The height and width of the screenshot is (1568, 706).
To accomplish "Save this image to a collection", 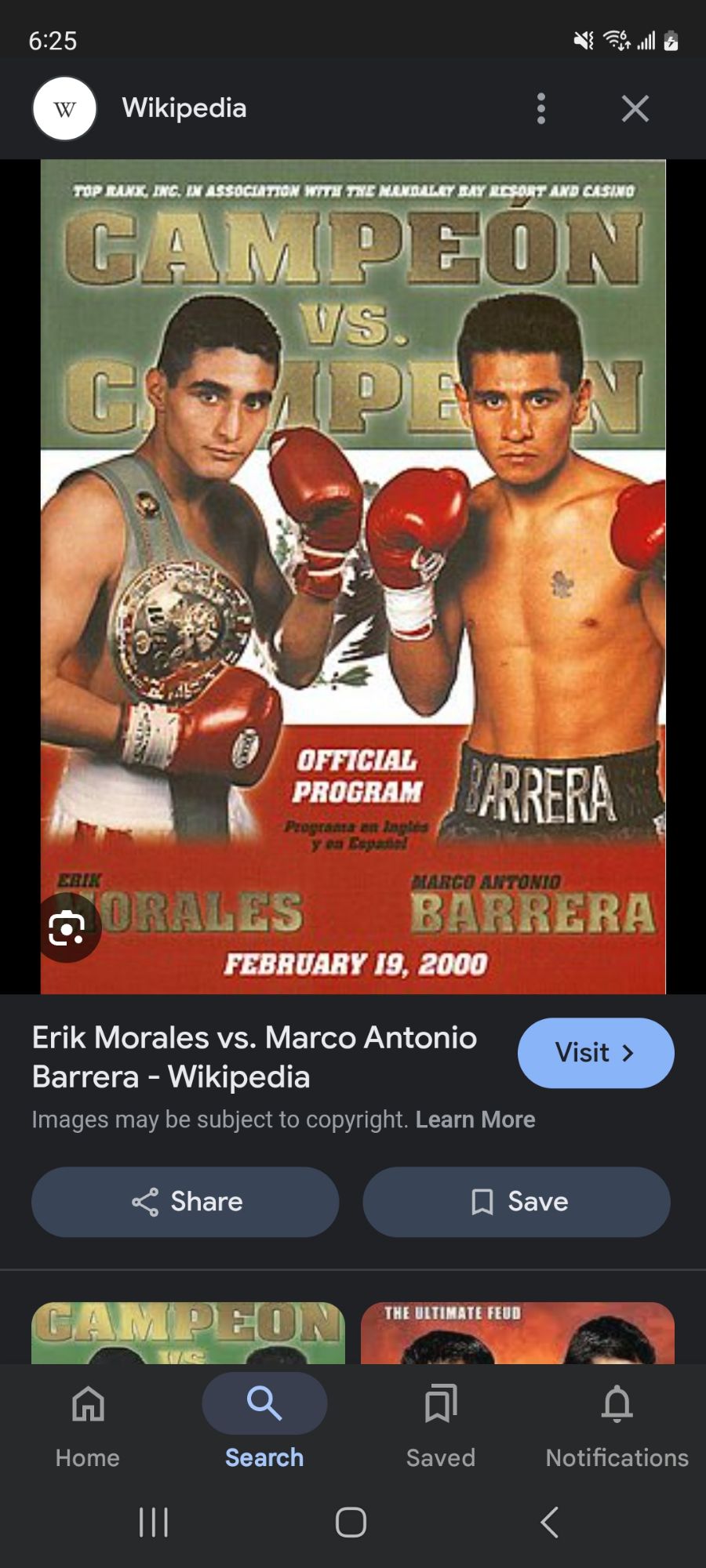I will click(x=516, y=1202).
